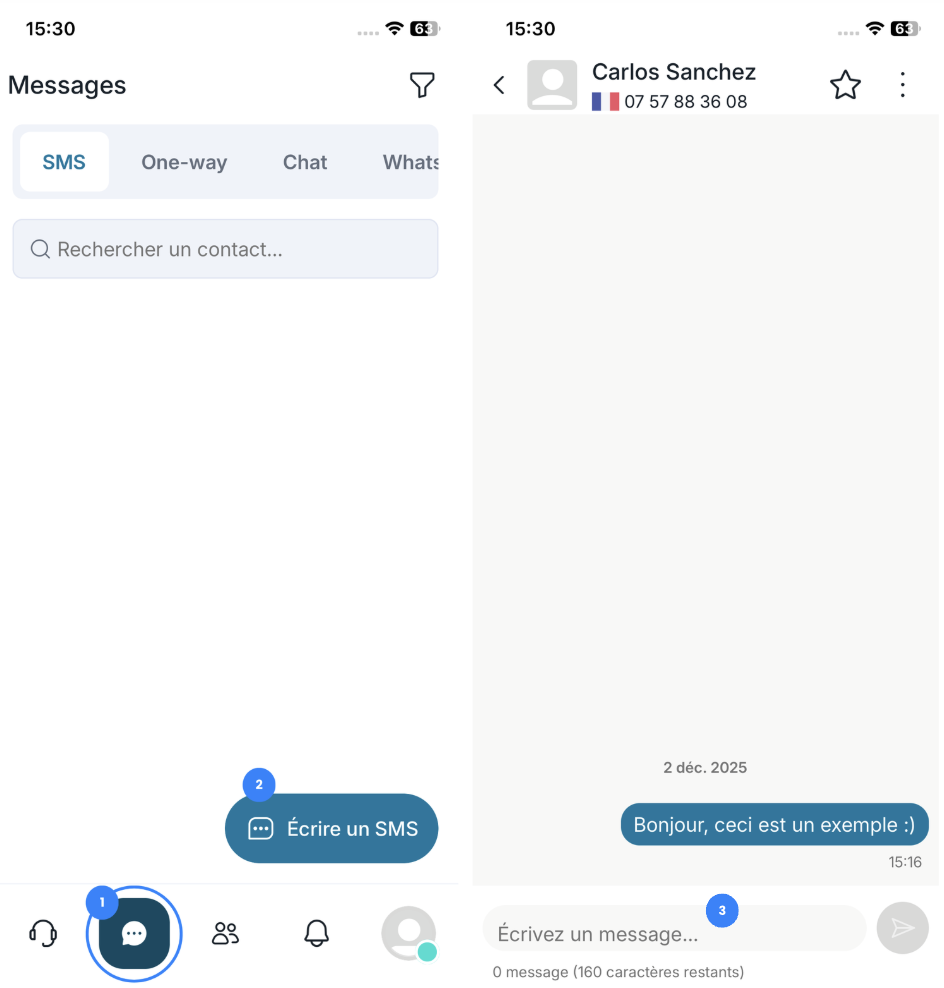Switch to the SMS tab
944x988 pixels.
coord(64,162)
